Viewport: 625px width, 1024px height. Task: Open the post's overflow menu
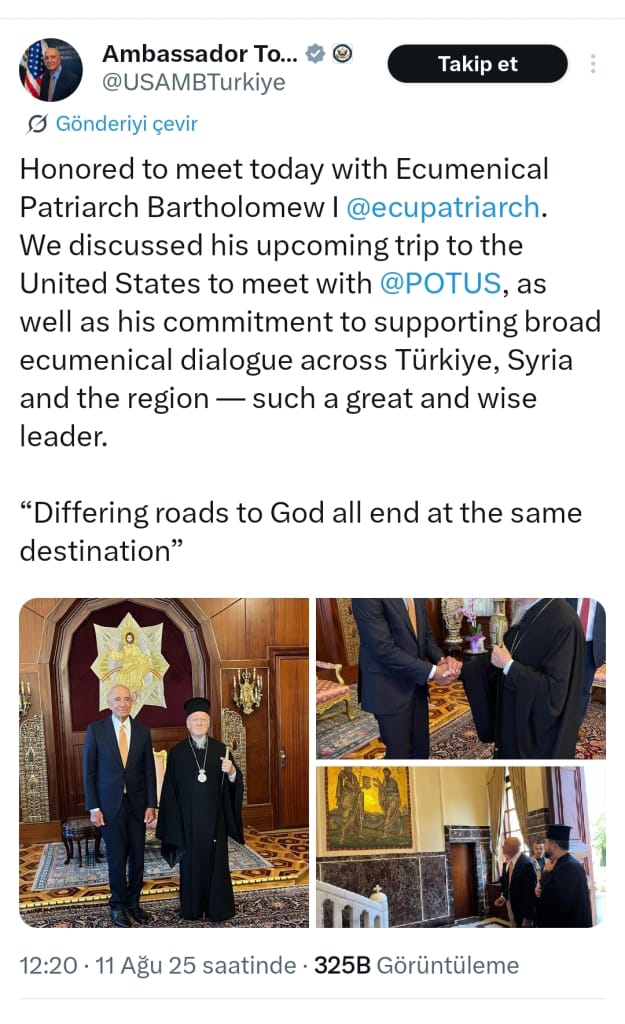(x=593, y=64)
